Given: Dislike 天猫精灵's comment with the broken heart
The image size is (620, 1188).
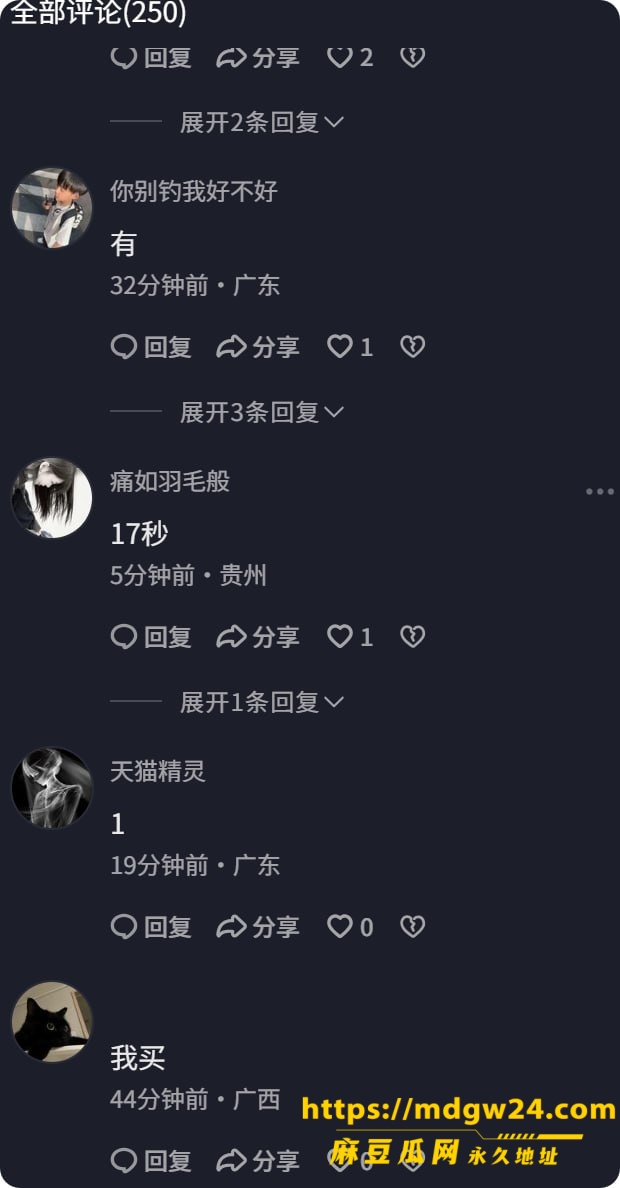Looking at the screenshot, I should [x=412, y=927].
